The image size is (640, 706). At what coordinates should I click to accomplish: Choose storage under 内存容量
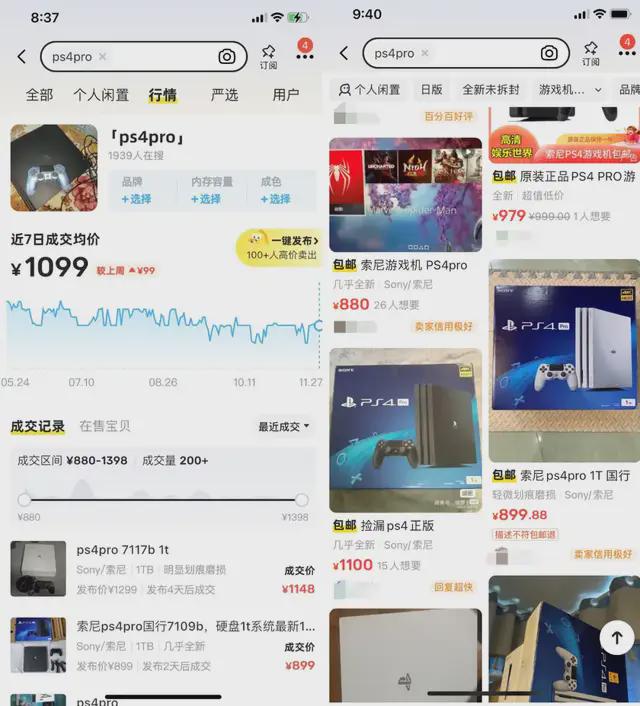click(x=205, y=198)
